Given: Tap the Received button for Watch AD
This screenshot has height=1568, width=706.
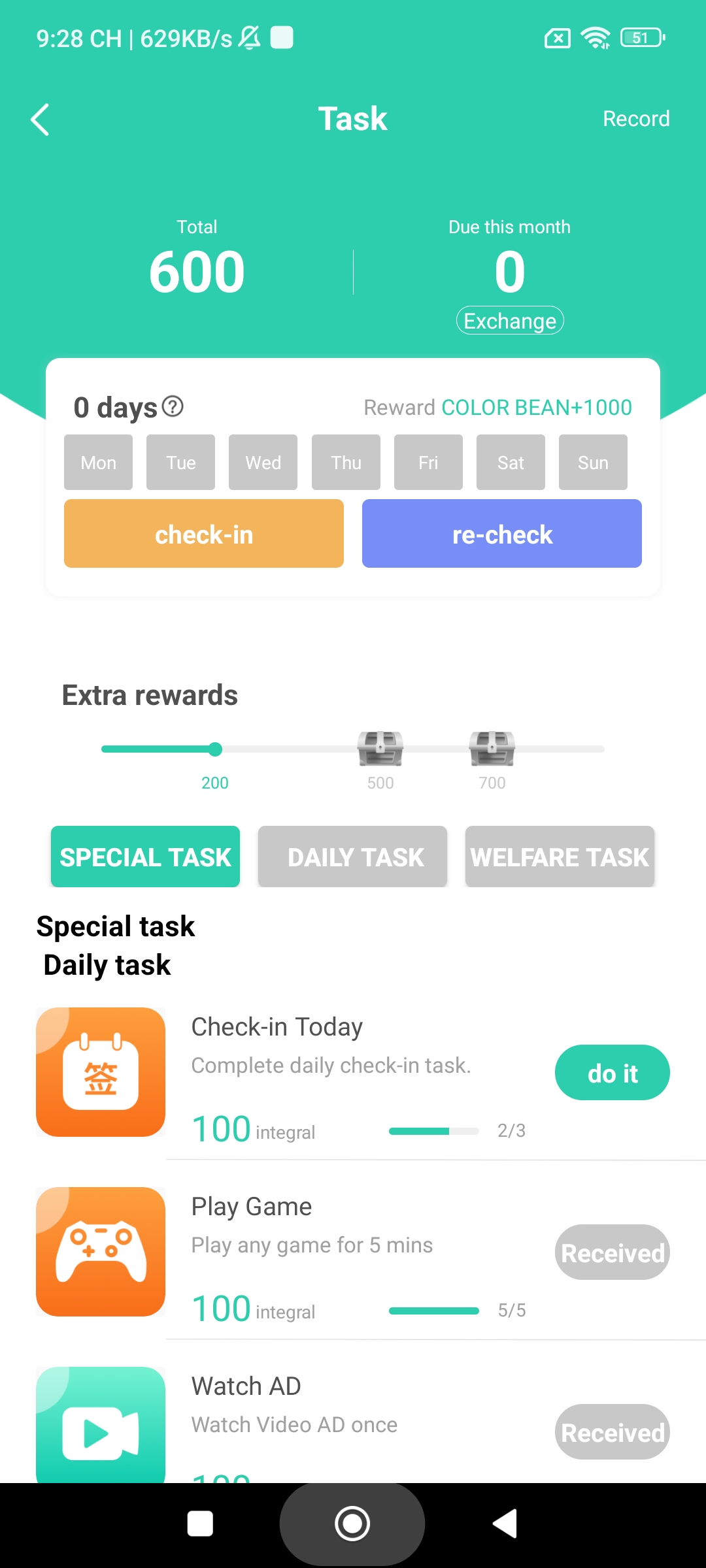Looking at the screenshot, I should pos(612,1432).
